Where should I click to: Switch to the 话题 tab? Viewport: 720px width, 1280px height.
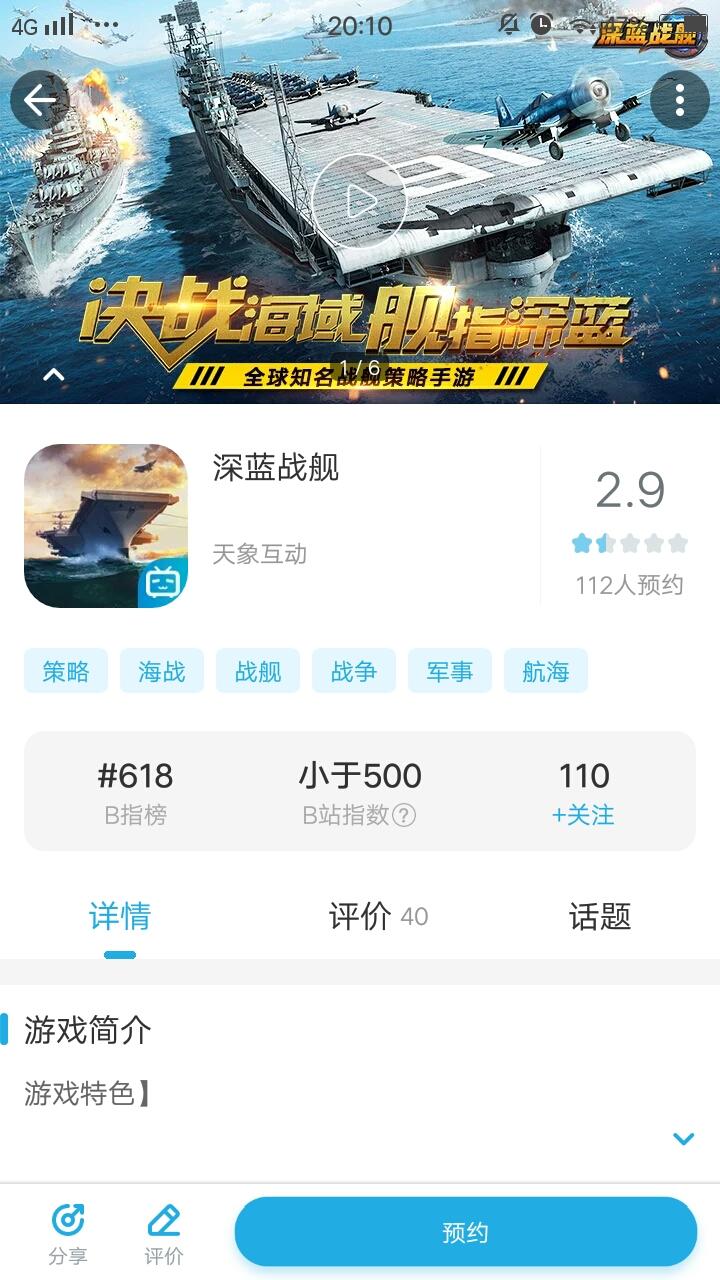[x=600, y=916]
